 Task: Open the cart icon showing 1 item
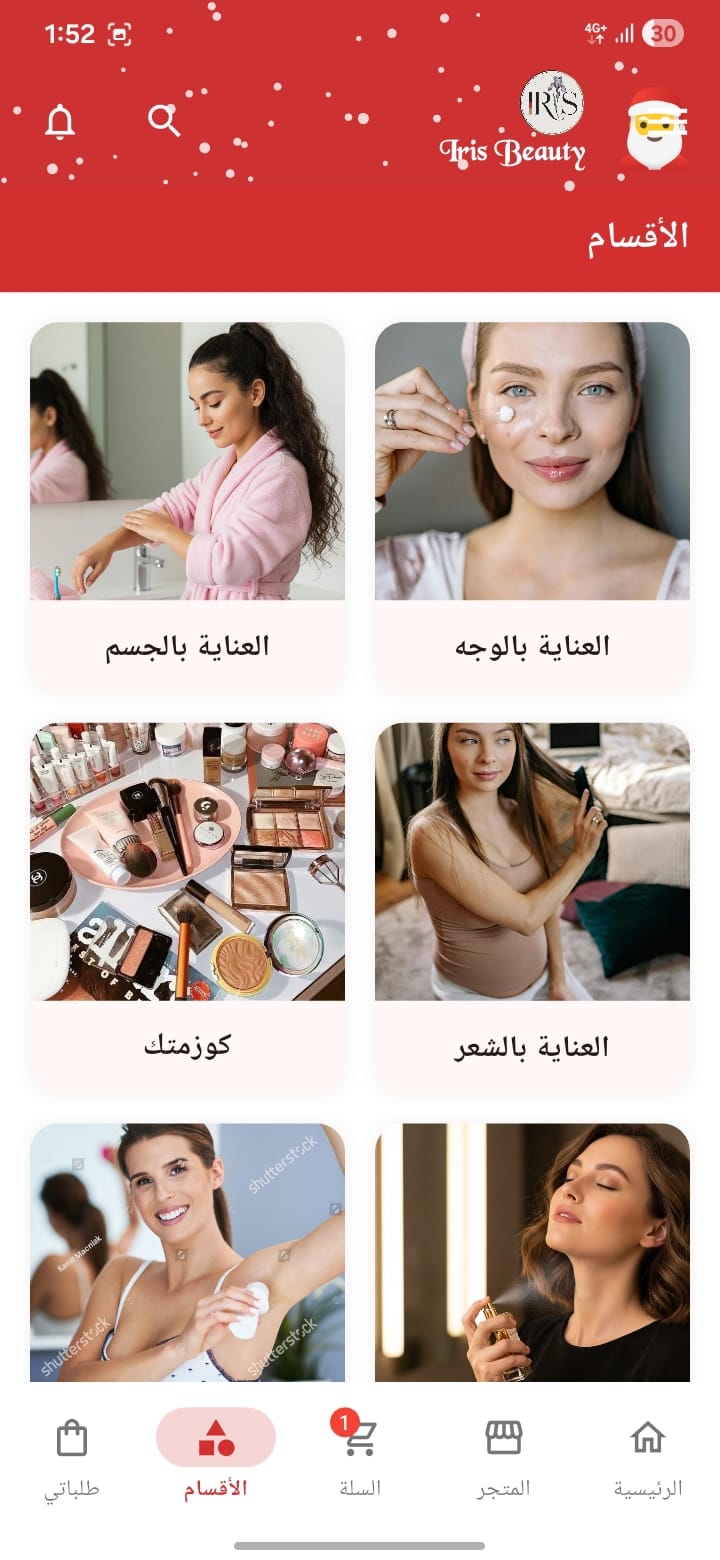tap(358, 1437)
